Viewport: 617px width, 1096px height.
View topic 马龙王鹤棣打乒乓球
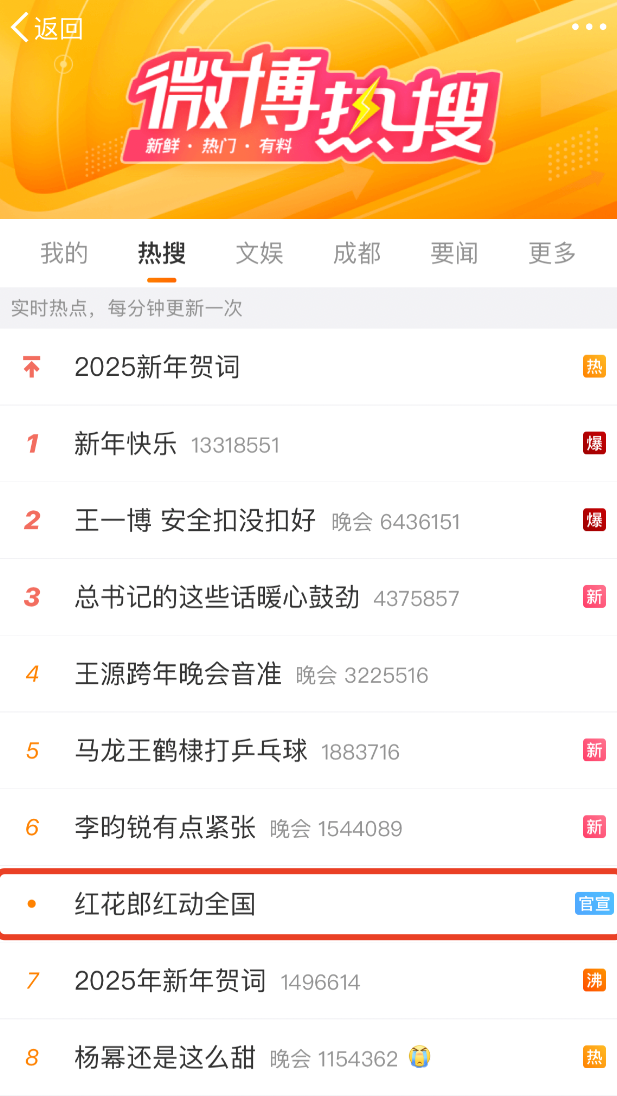[x=191, y=750]
